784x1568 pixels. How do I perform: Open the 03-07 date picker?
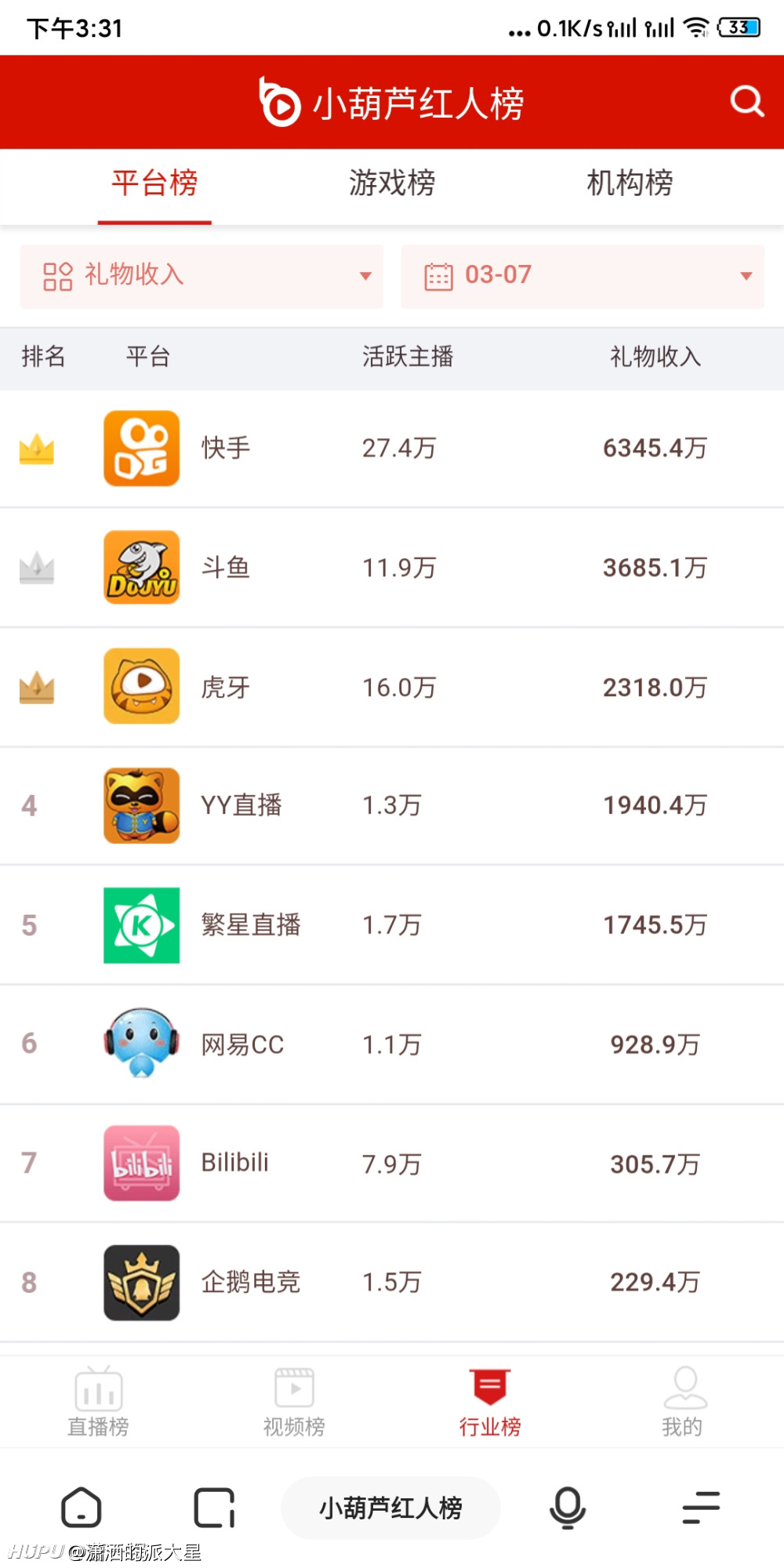pyautogui.click(x=583, y=276)
